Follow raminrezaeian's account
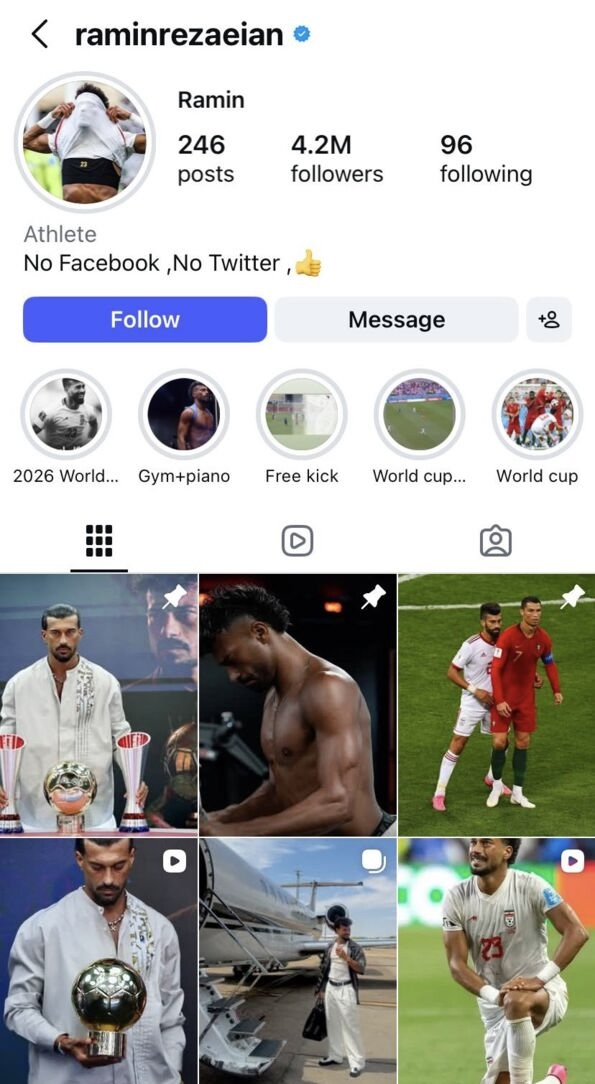The image size is (595, 1084). (x=145, y=319)
